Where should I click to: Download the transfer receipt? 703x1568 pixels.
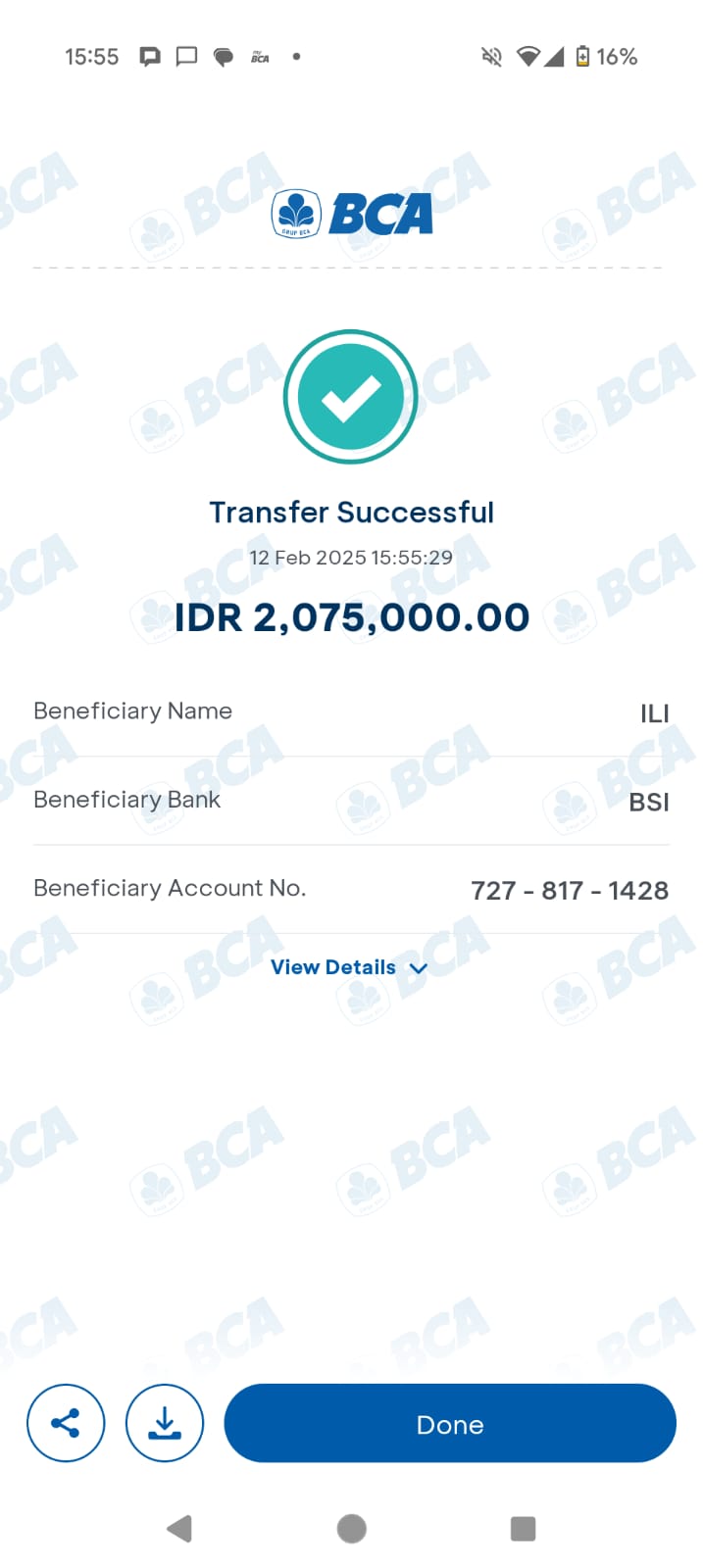click(165, 1423)
